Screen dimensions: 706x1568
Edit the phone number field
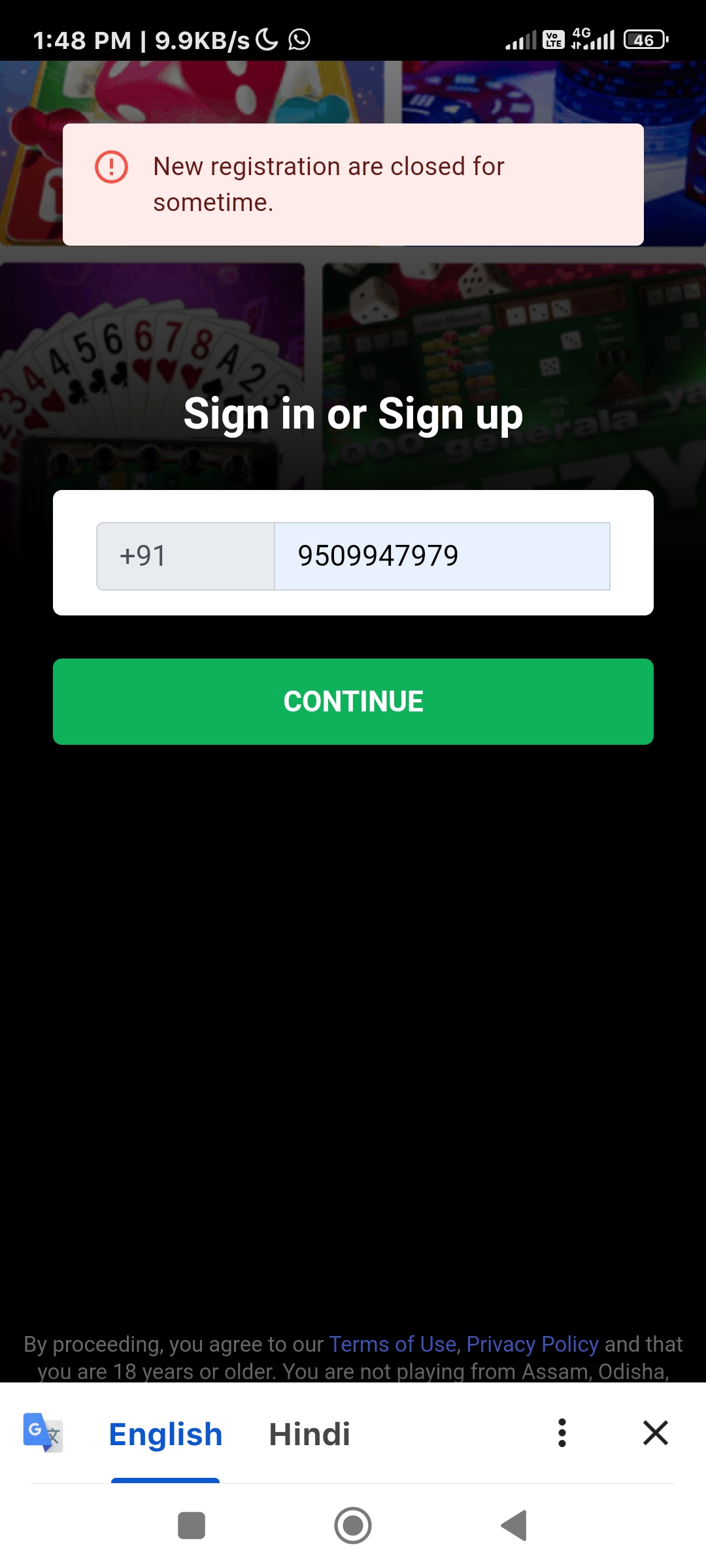pyautogui.click(x=442, y=556)
